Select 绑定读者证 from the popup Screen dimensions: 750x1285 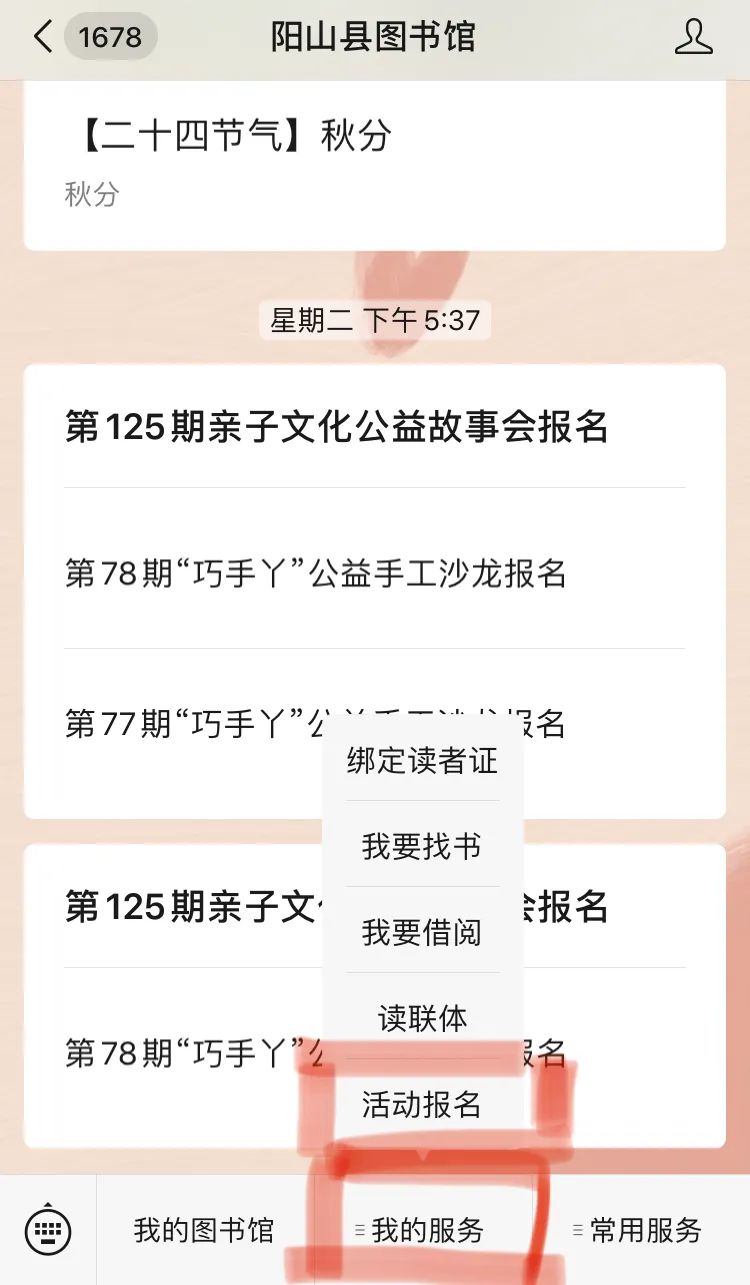(422, 760)
